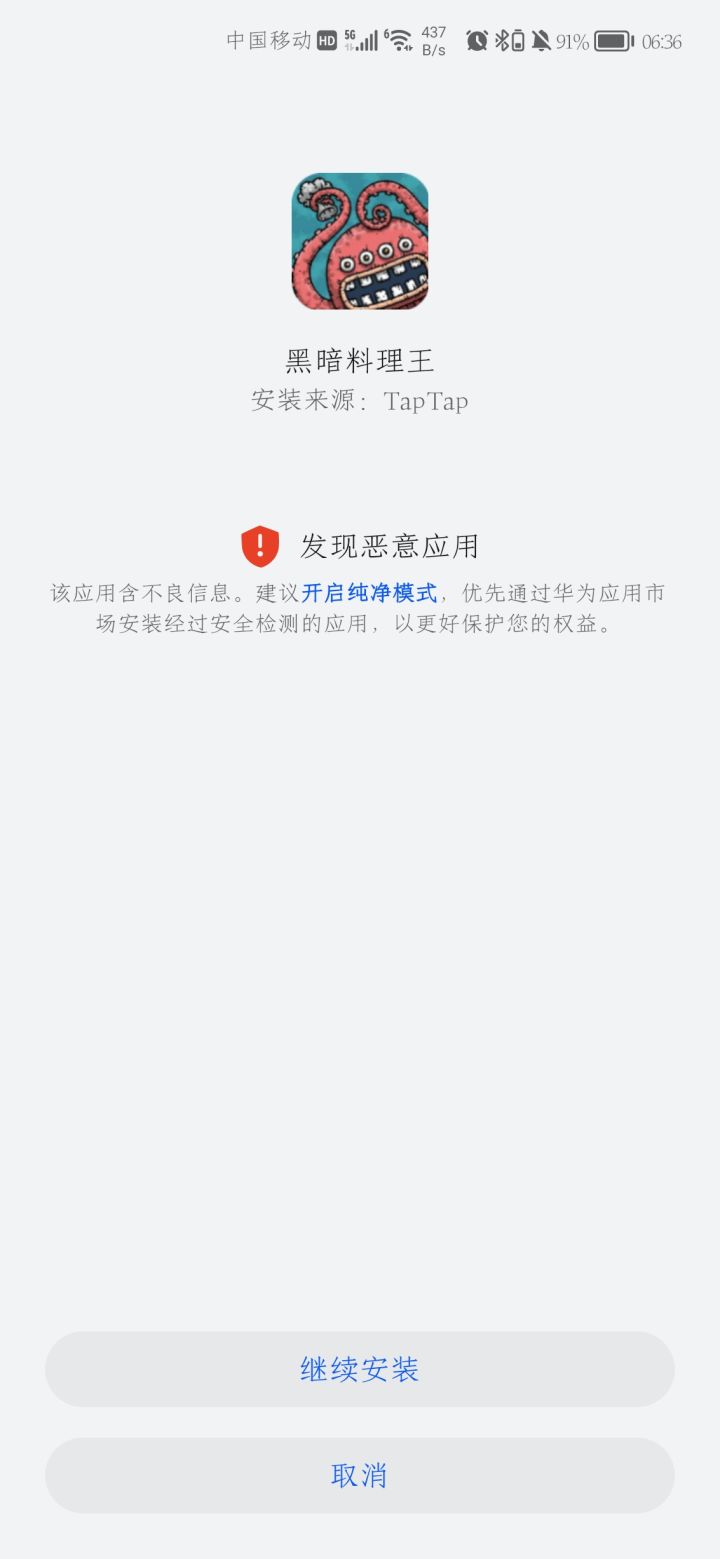The height and width of the screenshot is (1559, 720).
Task: Tap the Bluetooth icon in the status bar
Action: point(500,40)
